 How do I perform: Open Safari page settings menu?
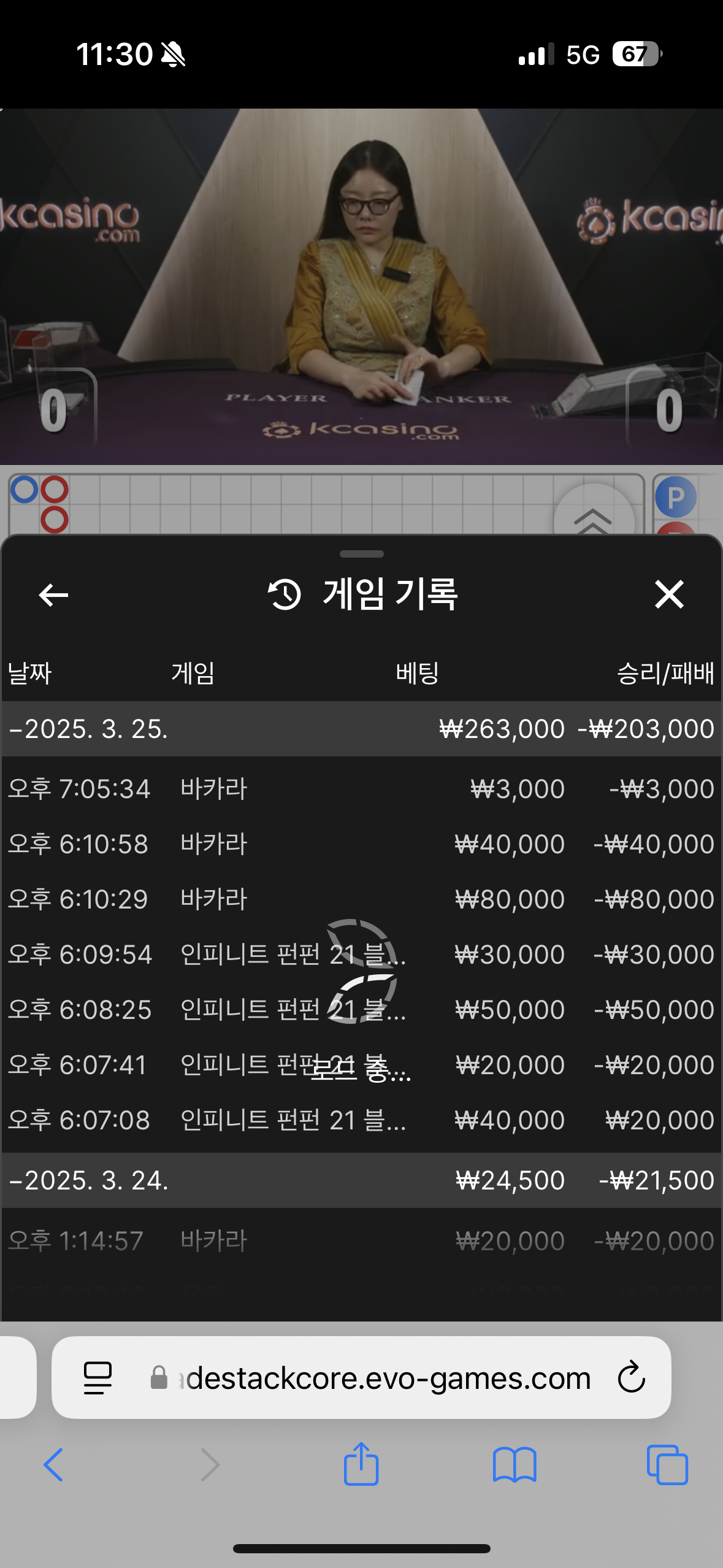click(x=98, y=1378)
